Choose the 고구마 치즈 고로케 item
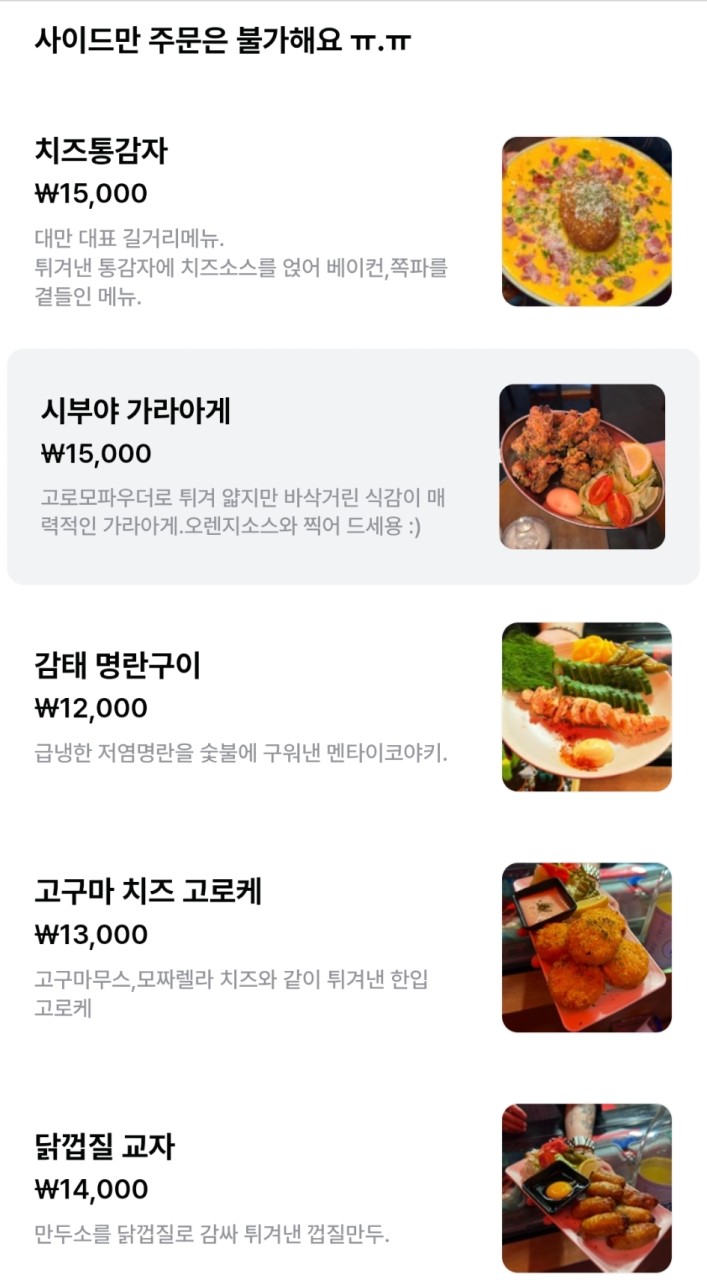The image size is (707, 1280). coord(148,891)
